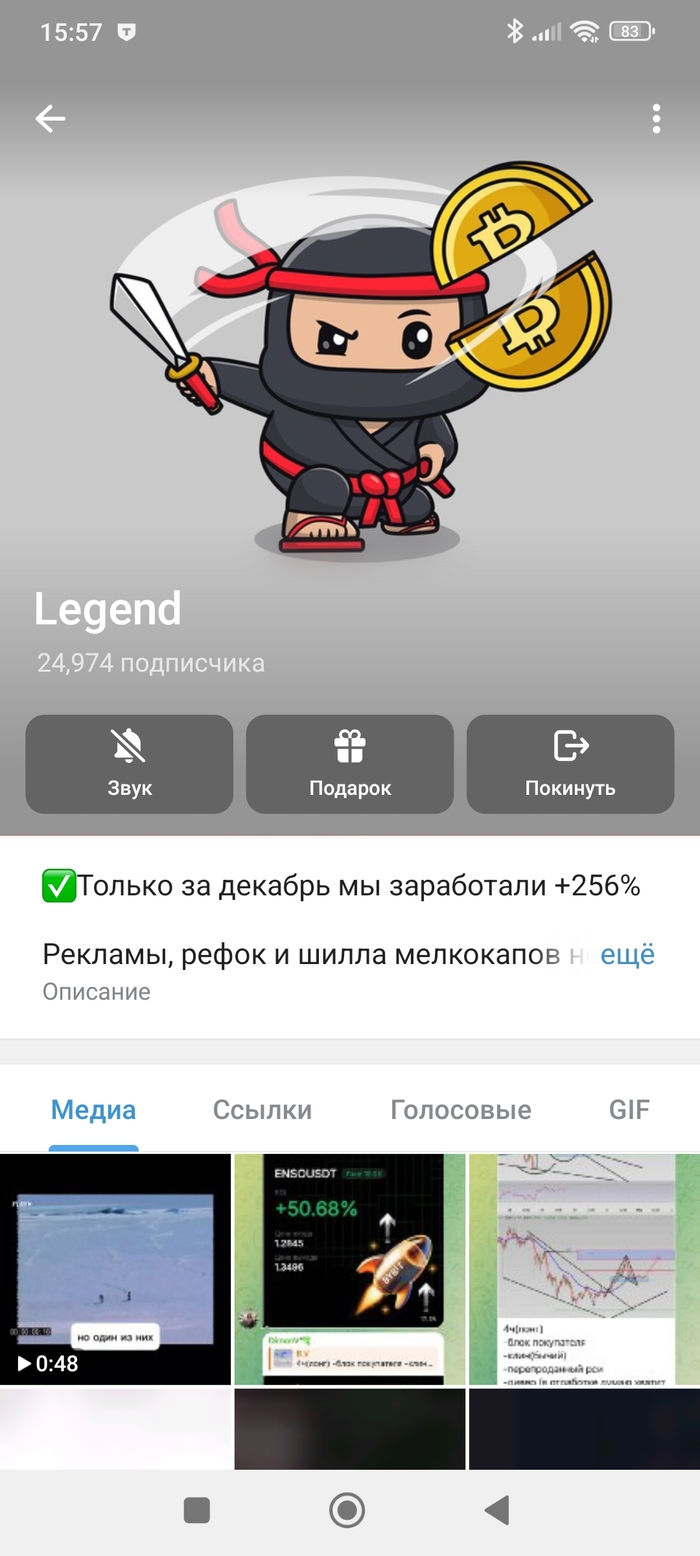Leave the channel with Покинуть
The width and height of the screenshot is (700, 1556).
pyautogui.click(x=570, y=764)
